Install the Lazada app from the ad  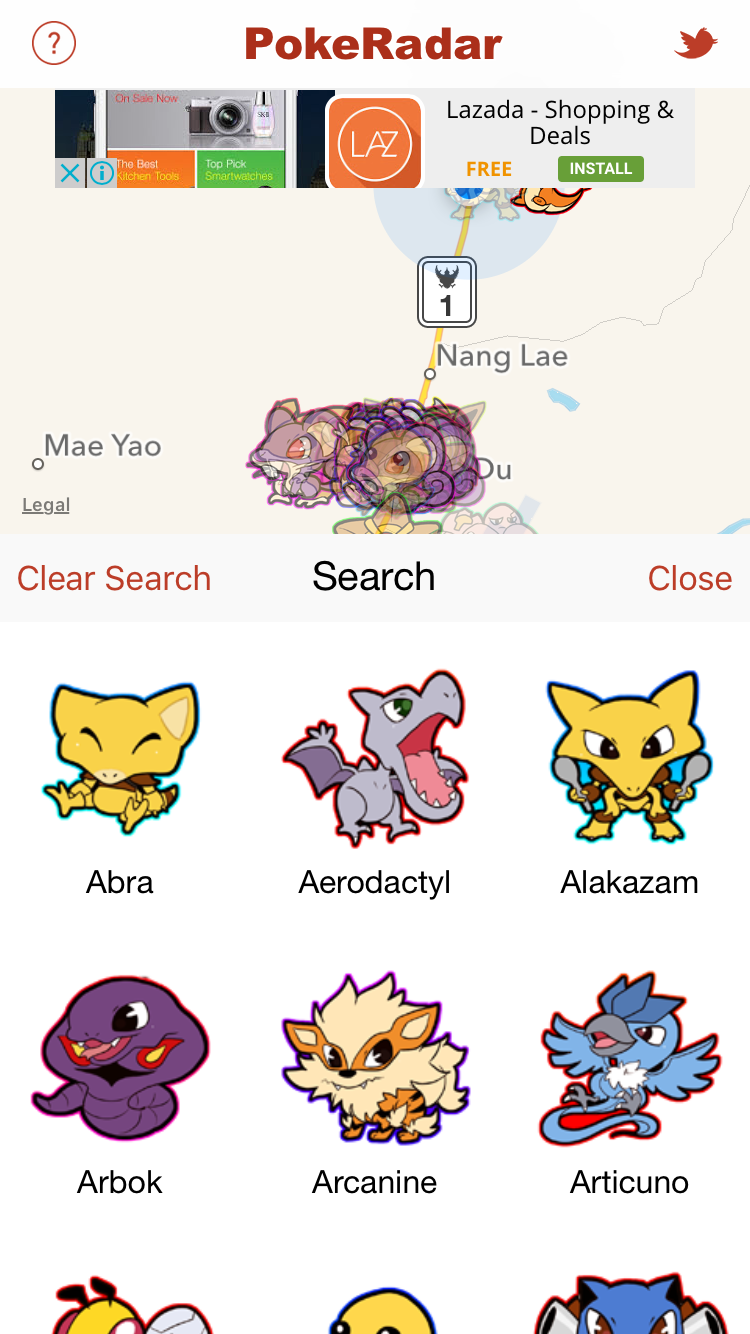pyautogui.click(x=600, y=169)
